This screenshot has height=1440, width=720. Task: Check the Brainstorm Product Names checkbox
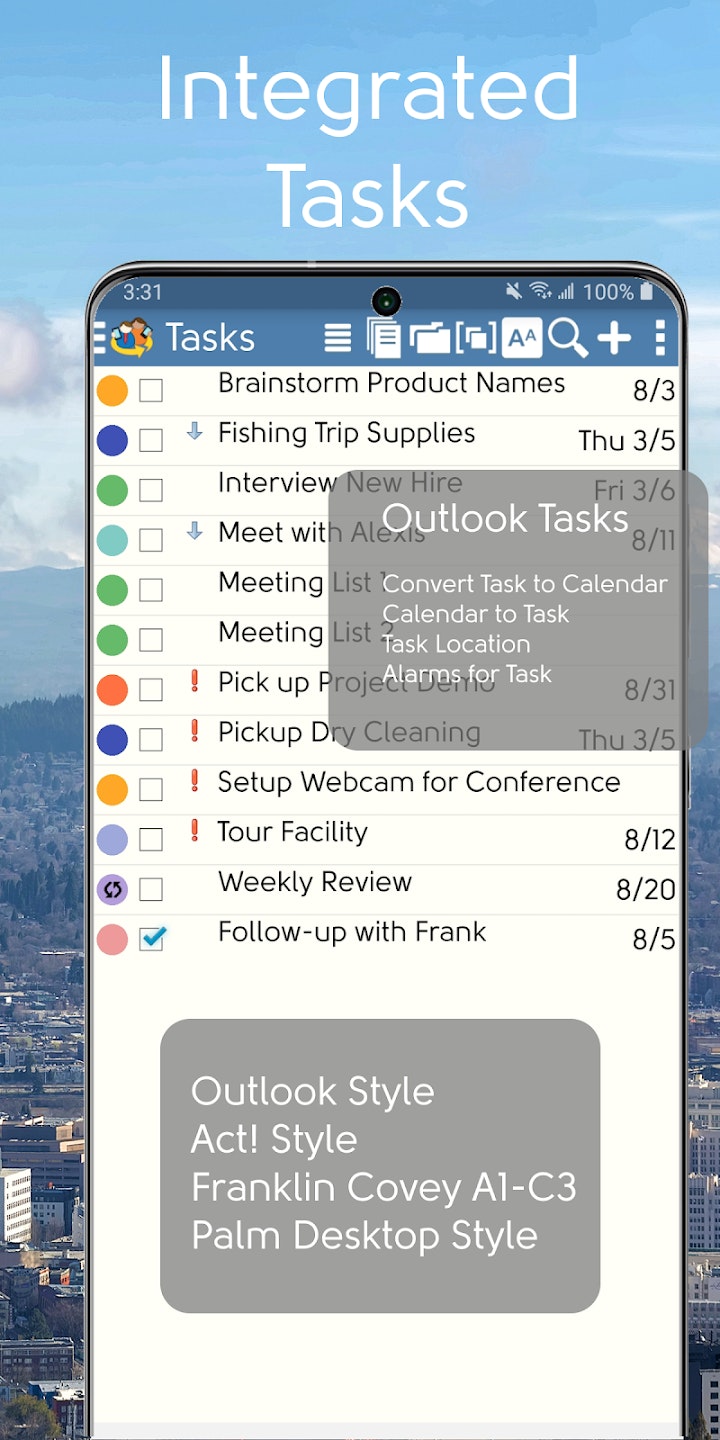point(152,390)
